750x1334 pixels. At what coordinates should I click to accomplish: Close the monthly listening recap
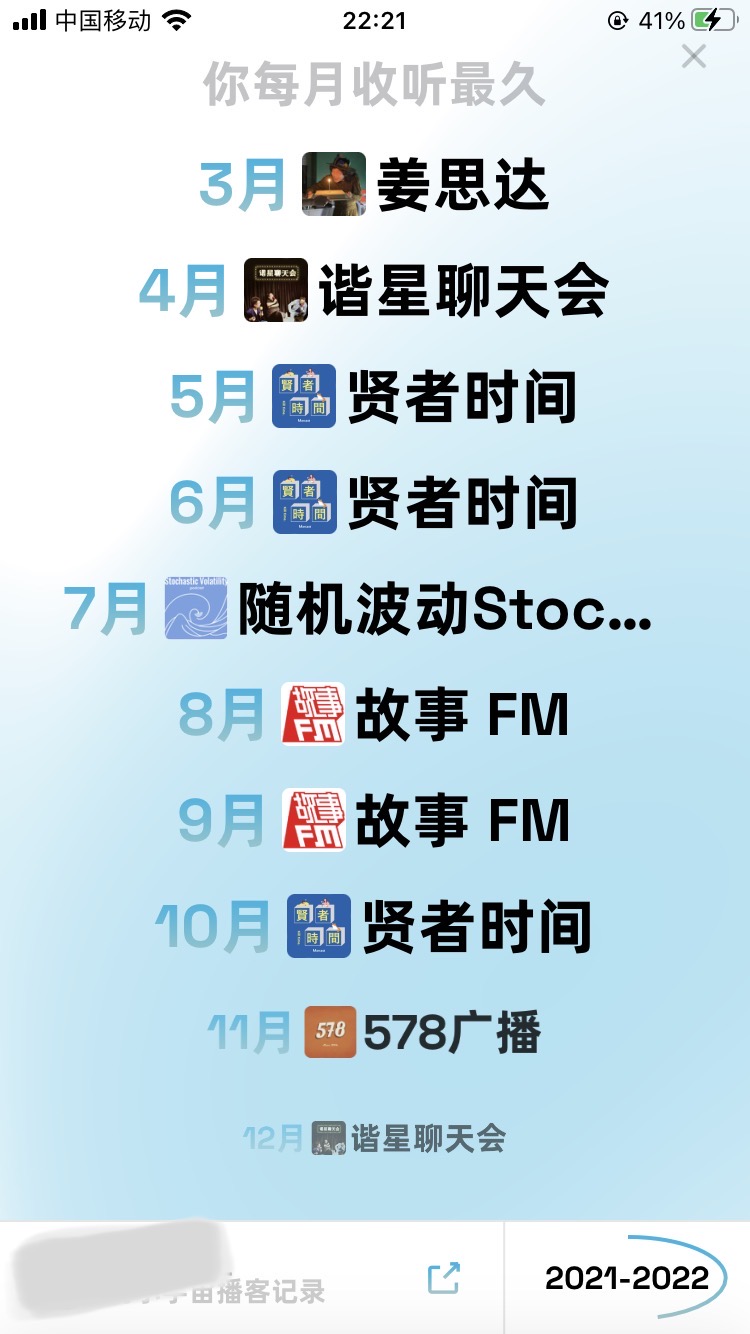(693, 56)
